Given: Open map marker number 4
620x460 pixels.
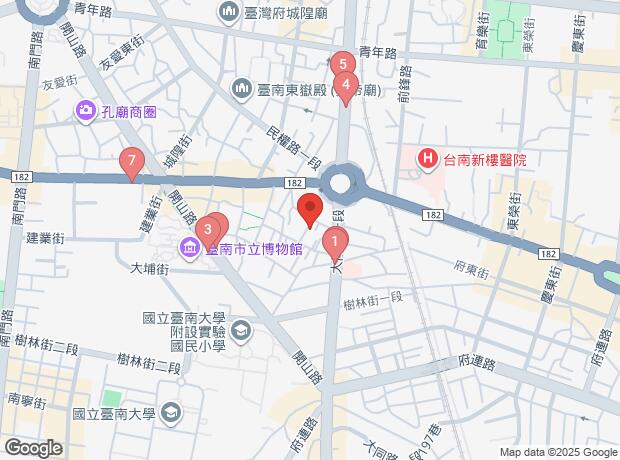Looking at the screenshot, I should point(346,86).
